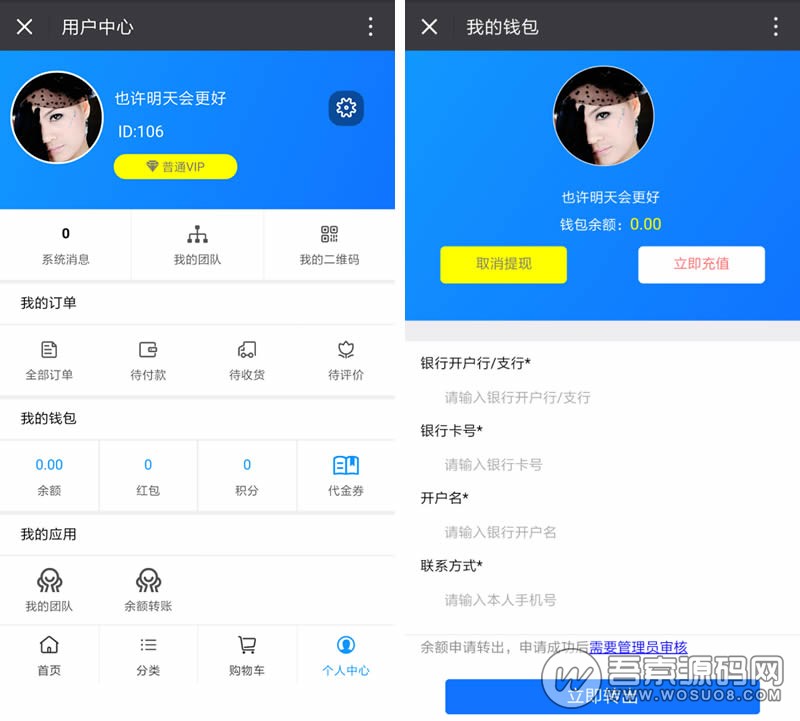This screenshot has height=721, width=800.
Task: Go to the 购物车 tab
Action: tap(247, 655)
